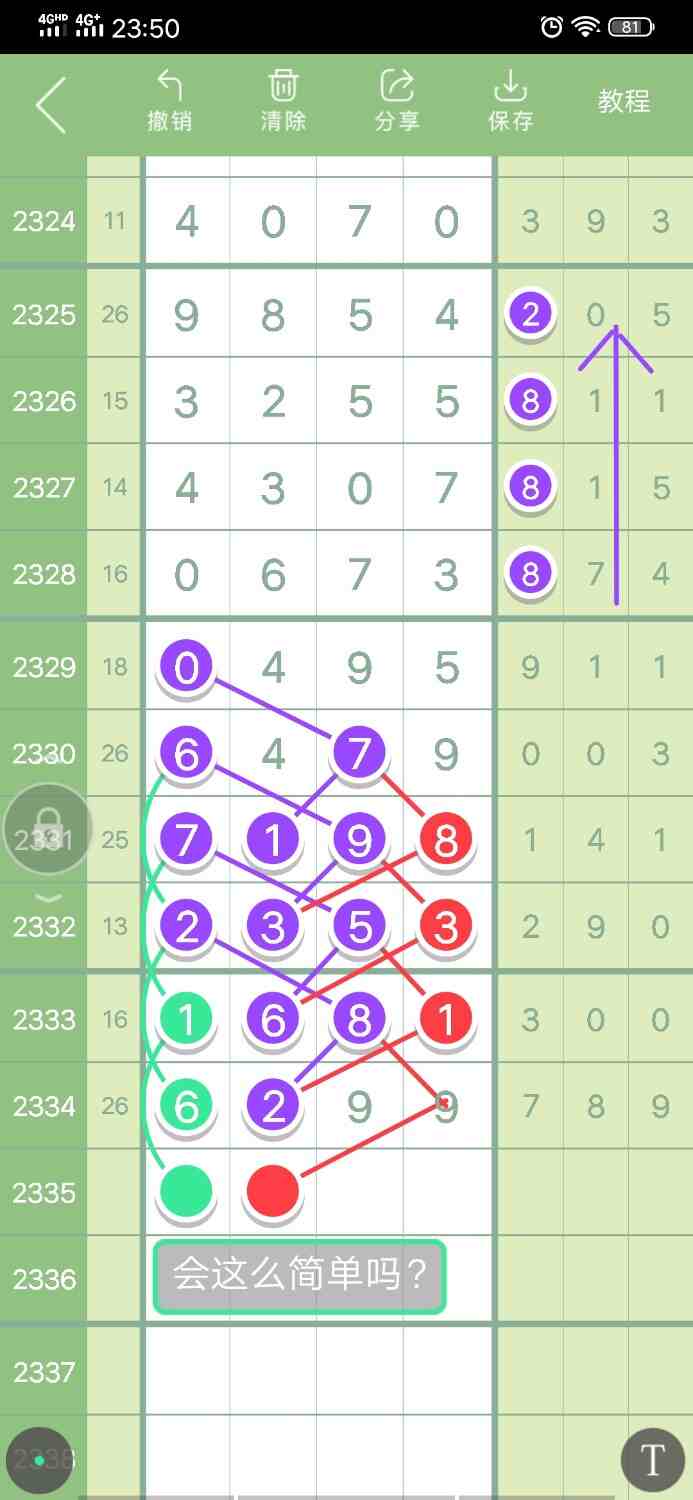
Task: Open the 教程 tutorial
Action: (624, 101)
